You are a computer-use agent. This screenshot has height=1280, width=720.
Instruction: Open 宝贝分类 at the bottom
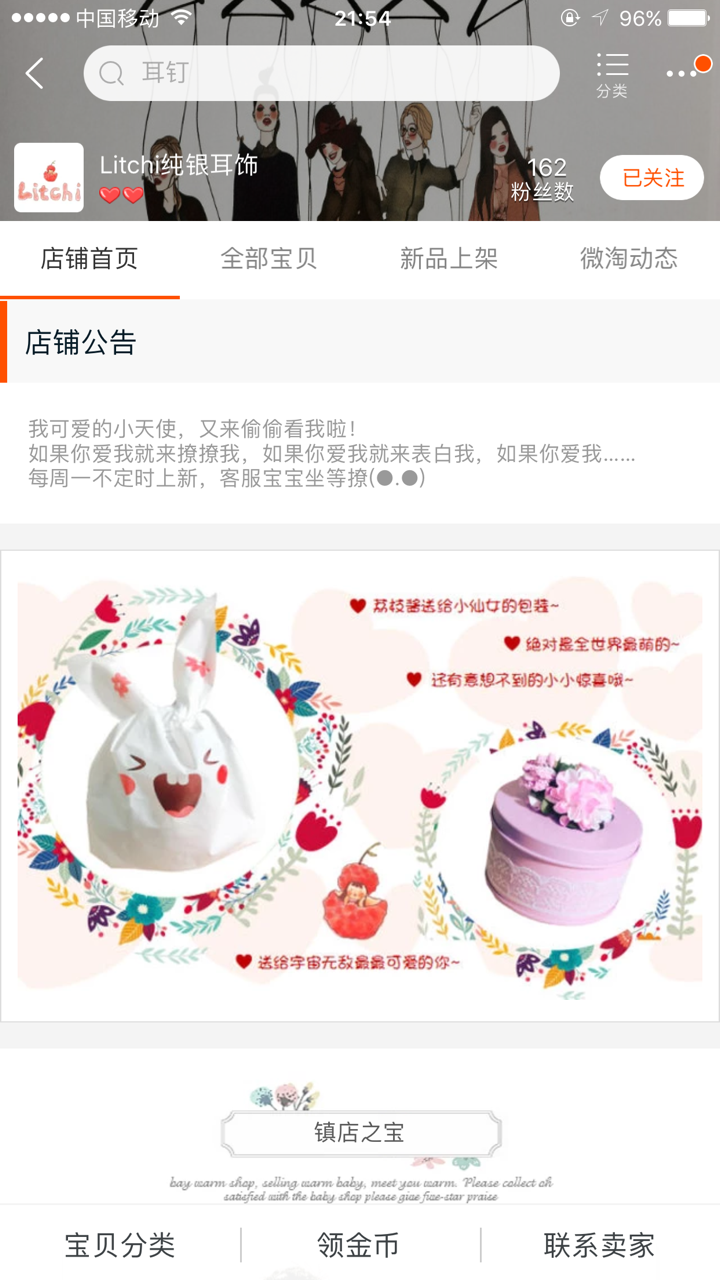tap(120, 1245)
